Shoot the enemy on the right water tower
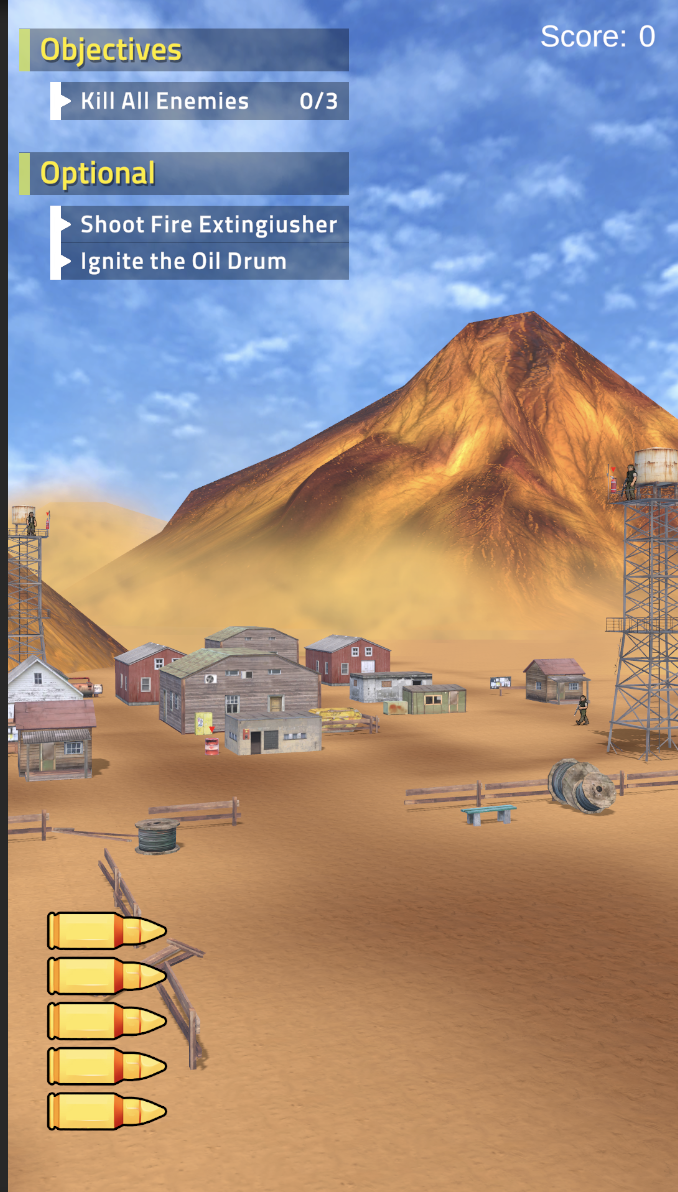The width and height of the screenshot is (678, 1192). [x=631, y=482]
